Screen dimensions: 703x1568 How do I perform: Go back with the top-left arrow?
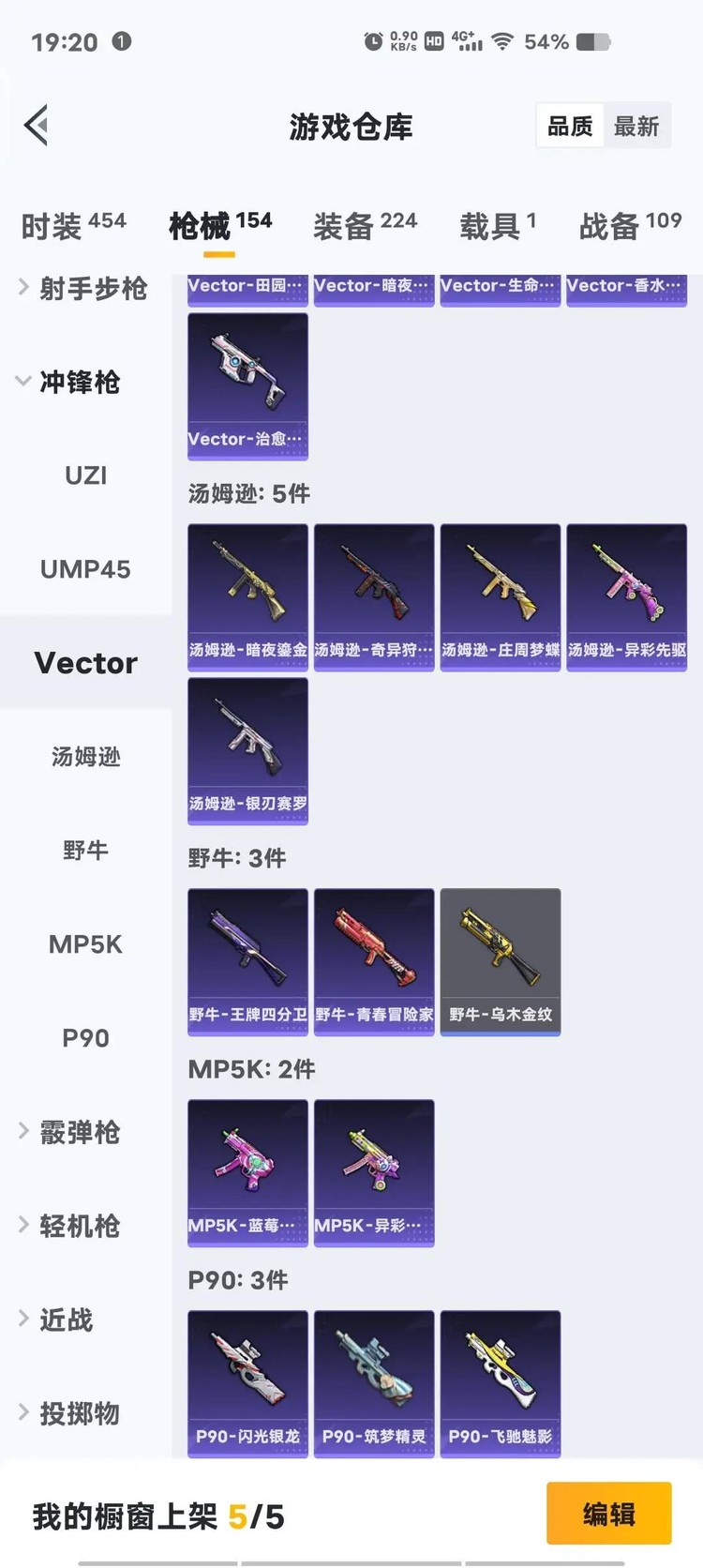tap(37, 126)
